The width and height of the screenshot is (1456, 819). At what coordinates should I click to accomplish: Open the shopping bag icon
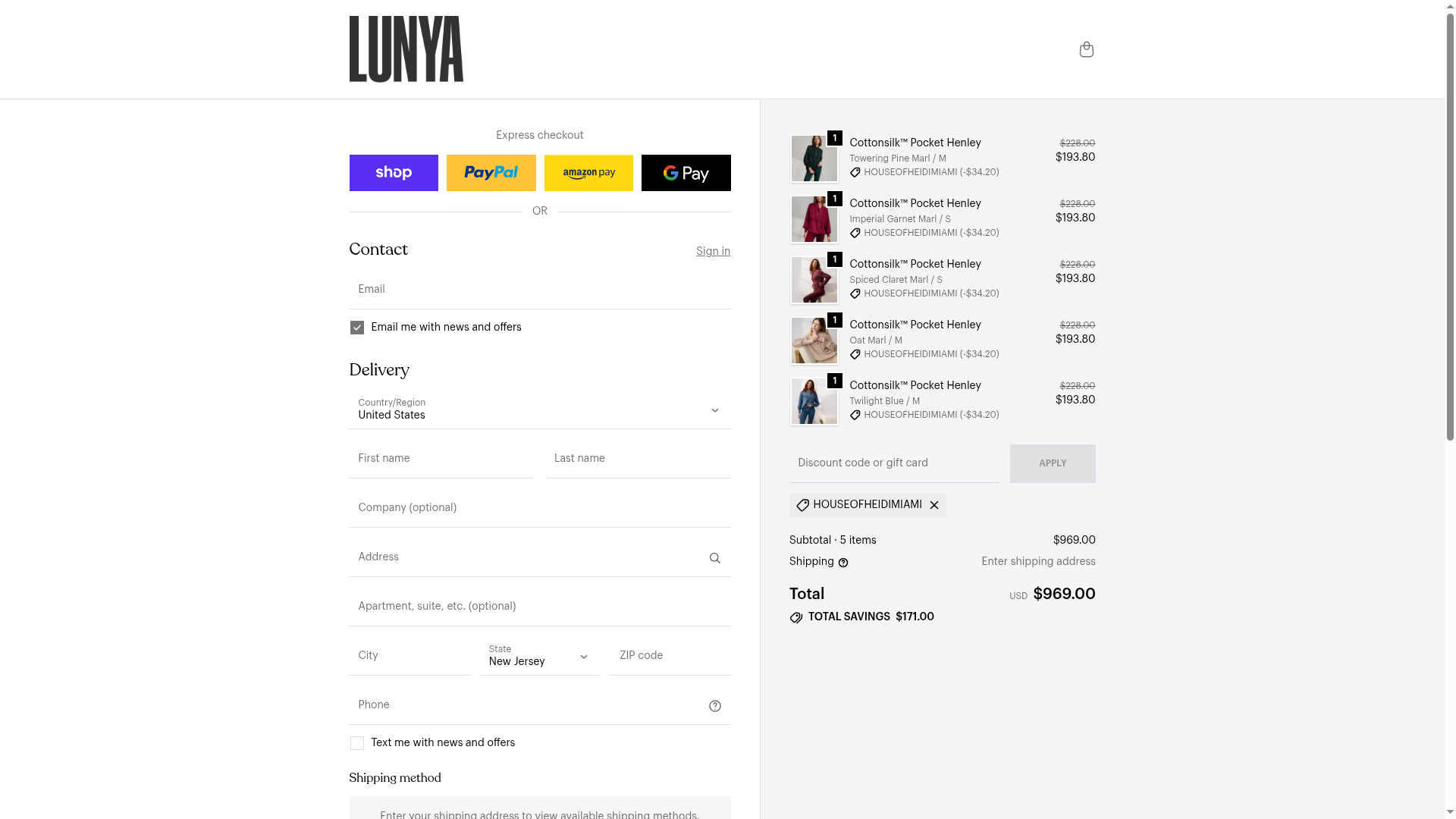click(x=1086, y=49)
